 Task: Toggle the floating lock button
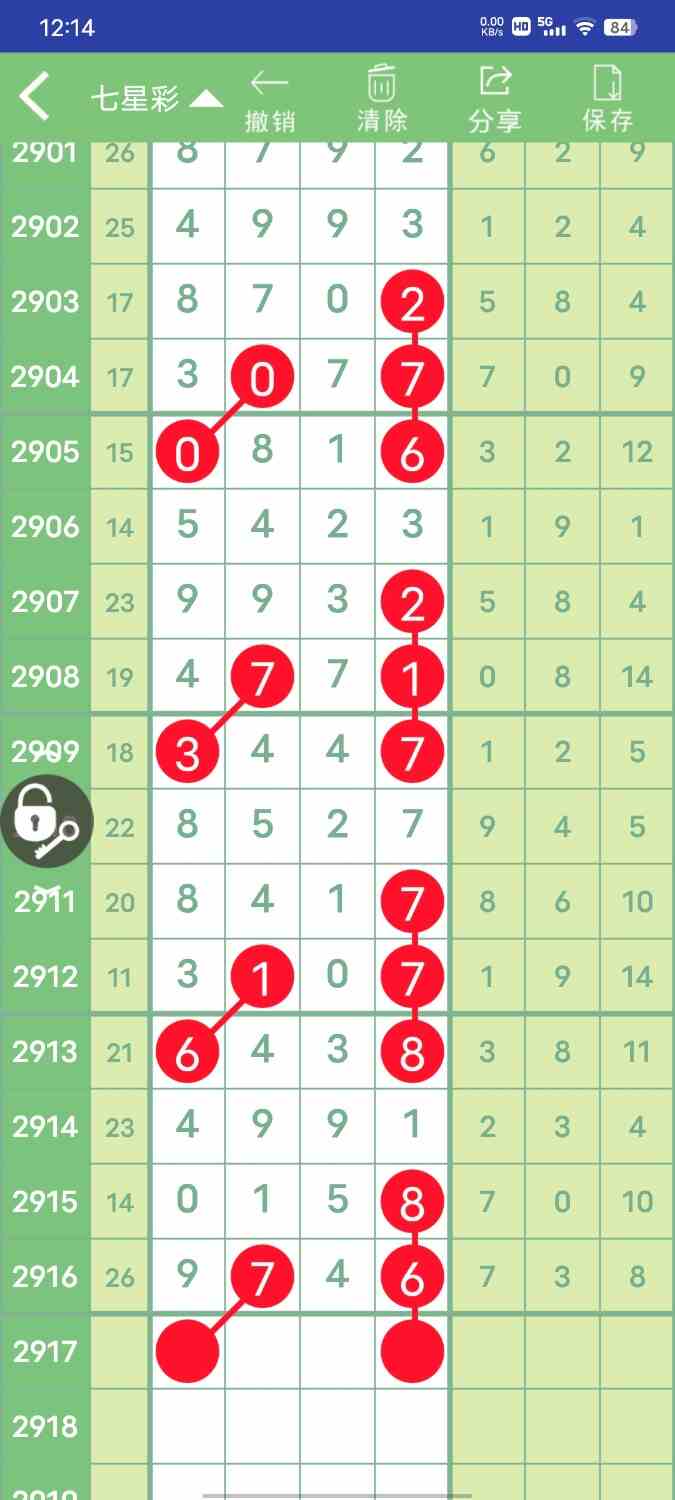46,821
